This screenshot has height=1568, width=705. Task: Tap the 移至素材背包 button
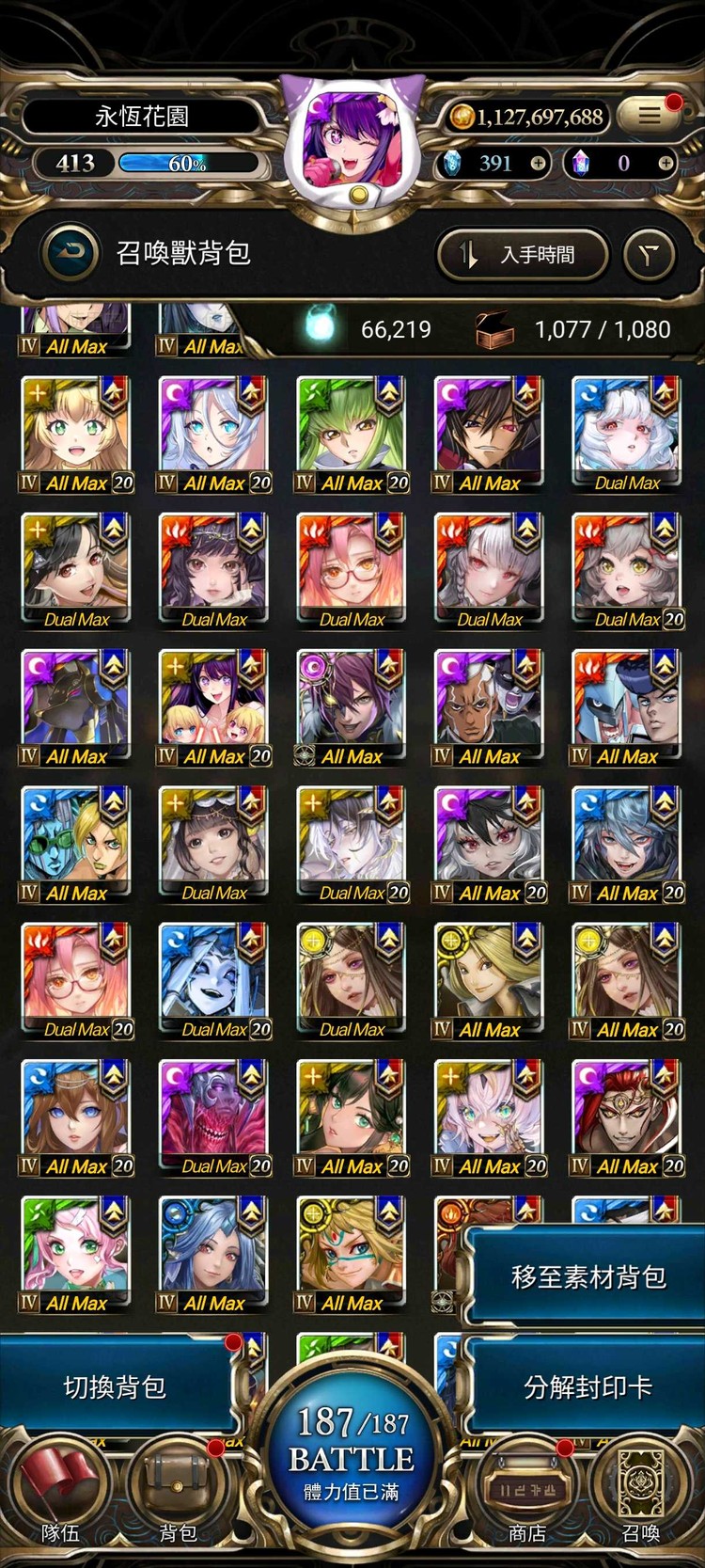pyautogui.click(x=587, y=1276)
